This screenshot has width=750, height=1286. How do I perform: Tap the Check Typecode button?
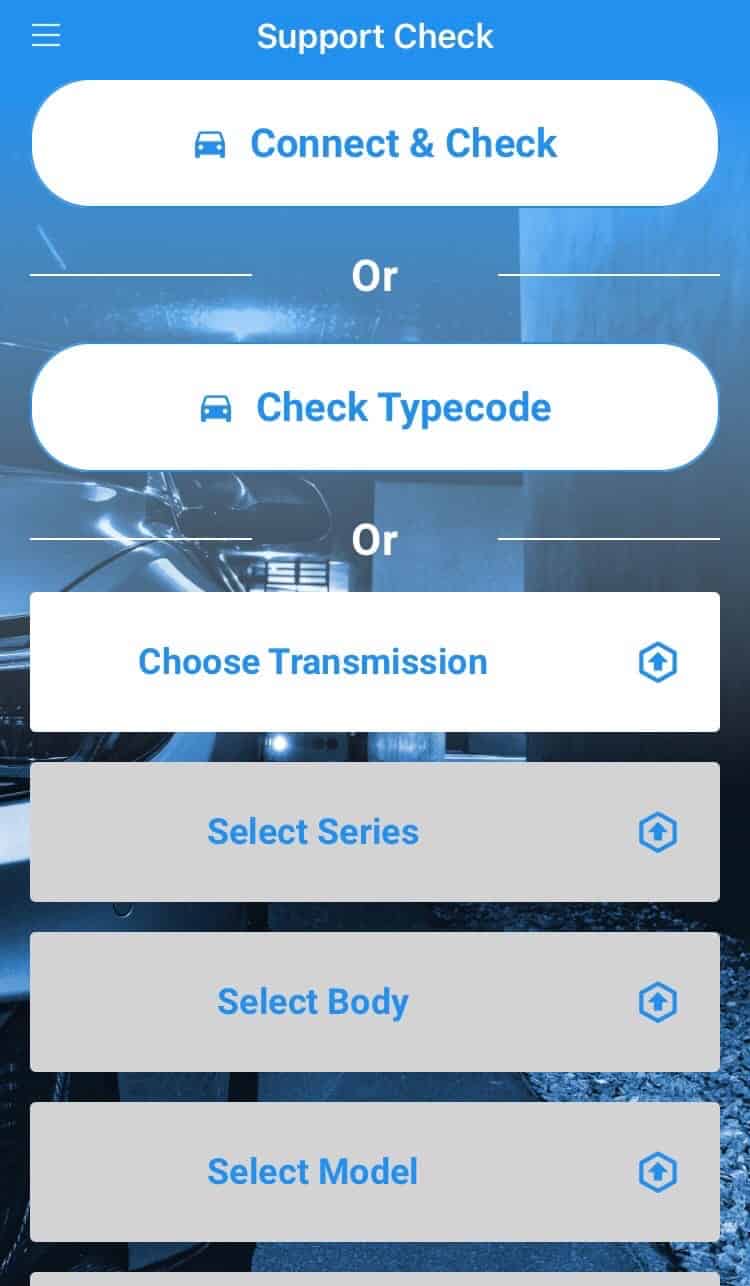point(375,407)
